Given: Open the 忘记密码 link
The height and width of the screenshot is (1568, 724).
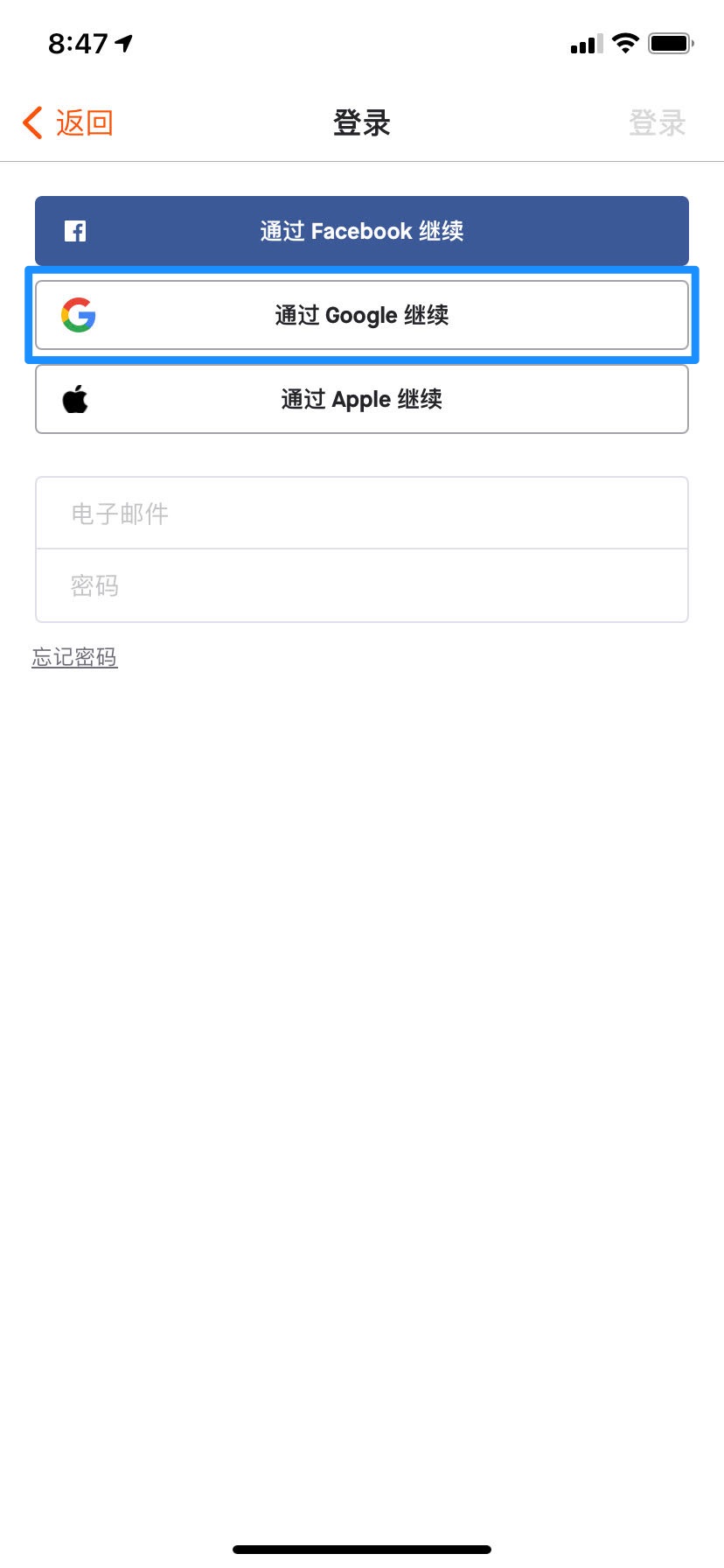Looking at the screenshot, I should 74,657.
